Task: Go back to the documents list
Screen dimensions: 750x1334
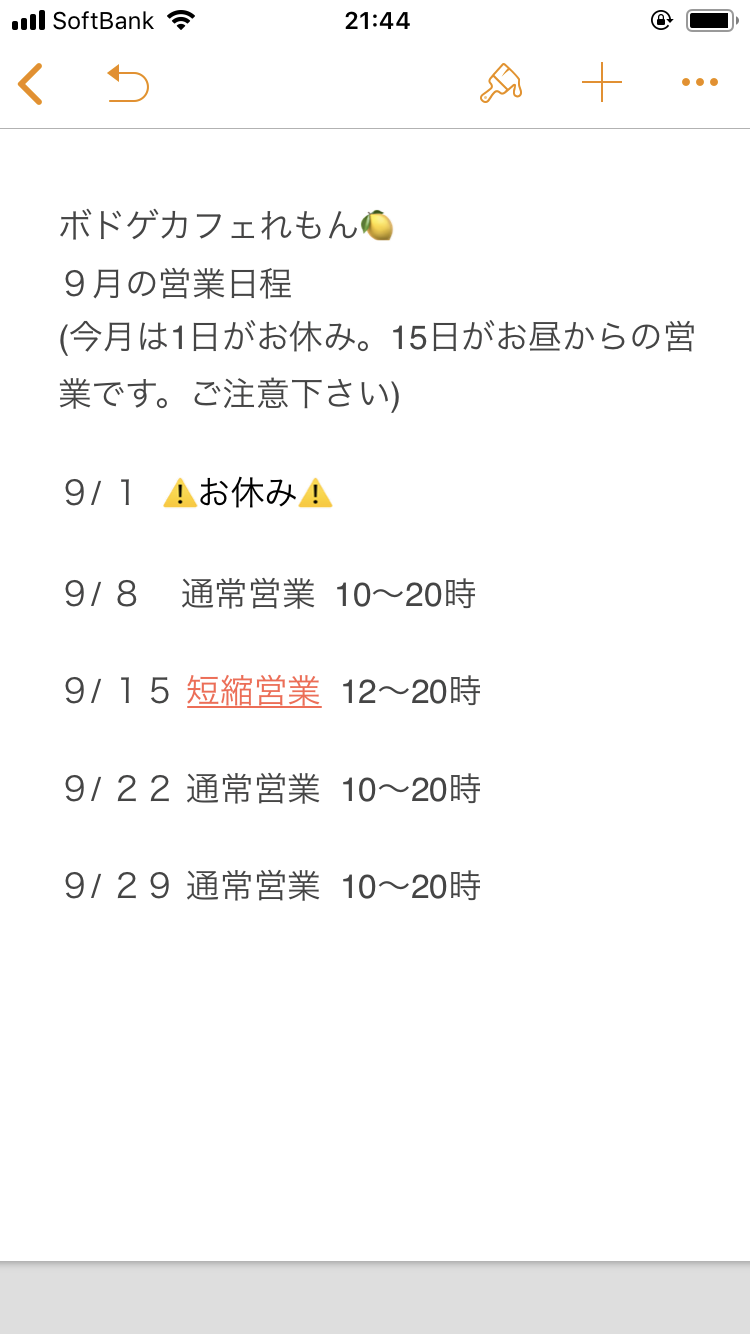Action: pyautogui.click(x=30, y=83)
